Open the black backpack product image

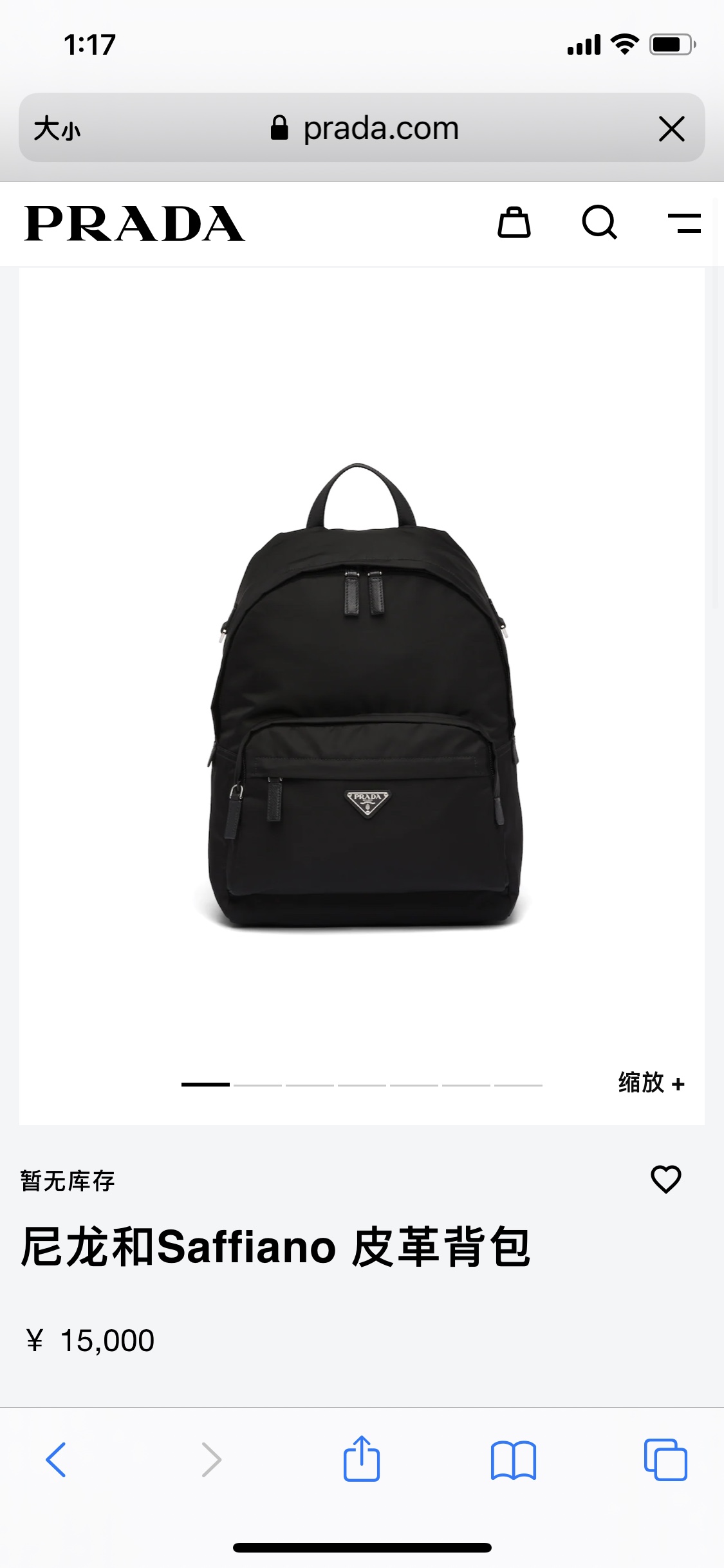pyautogui.click(x=362, y=695)
